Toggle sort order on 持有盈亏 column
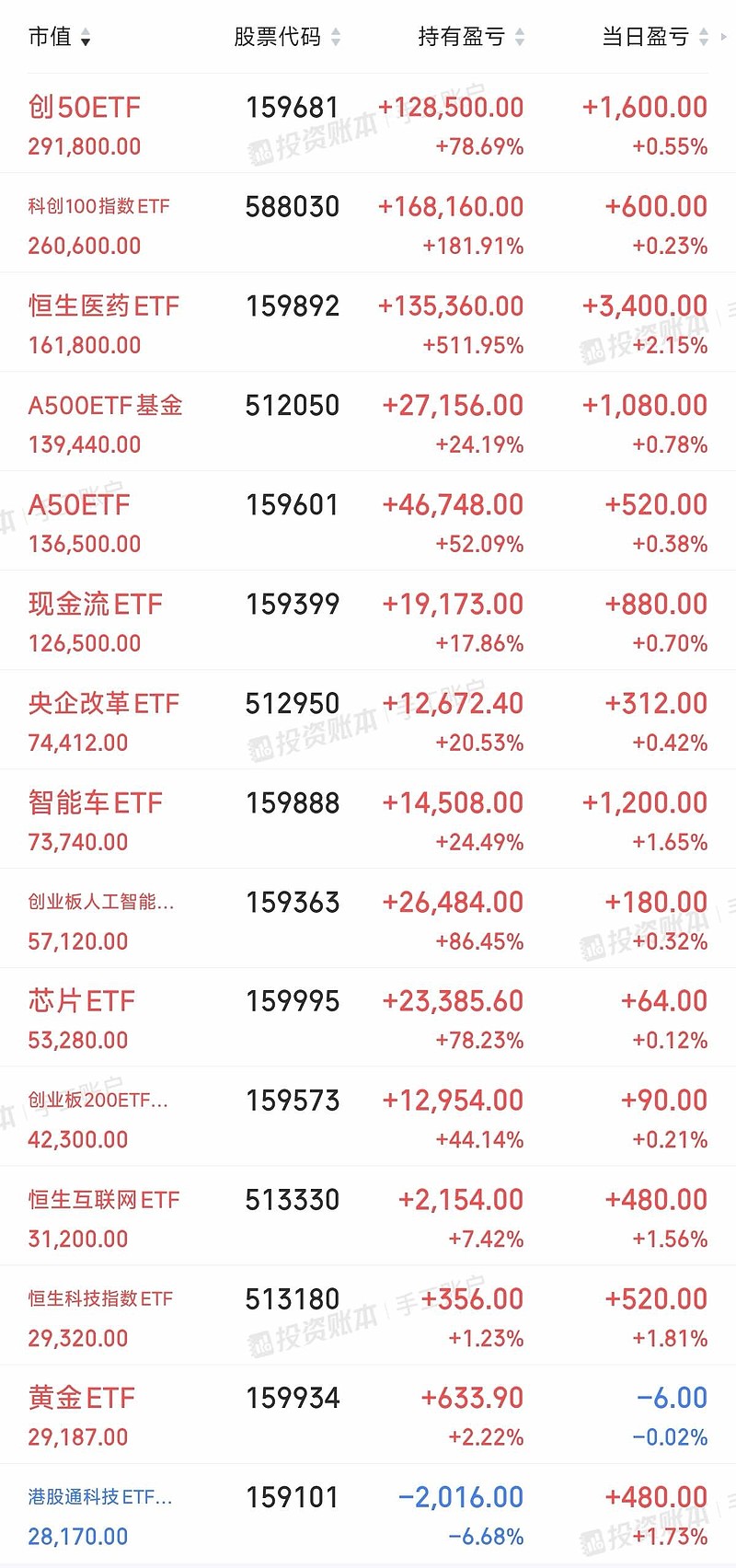736x1568 pixels. point(465,37)
